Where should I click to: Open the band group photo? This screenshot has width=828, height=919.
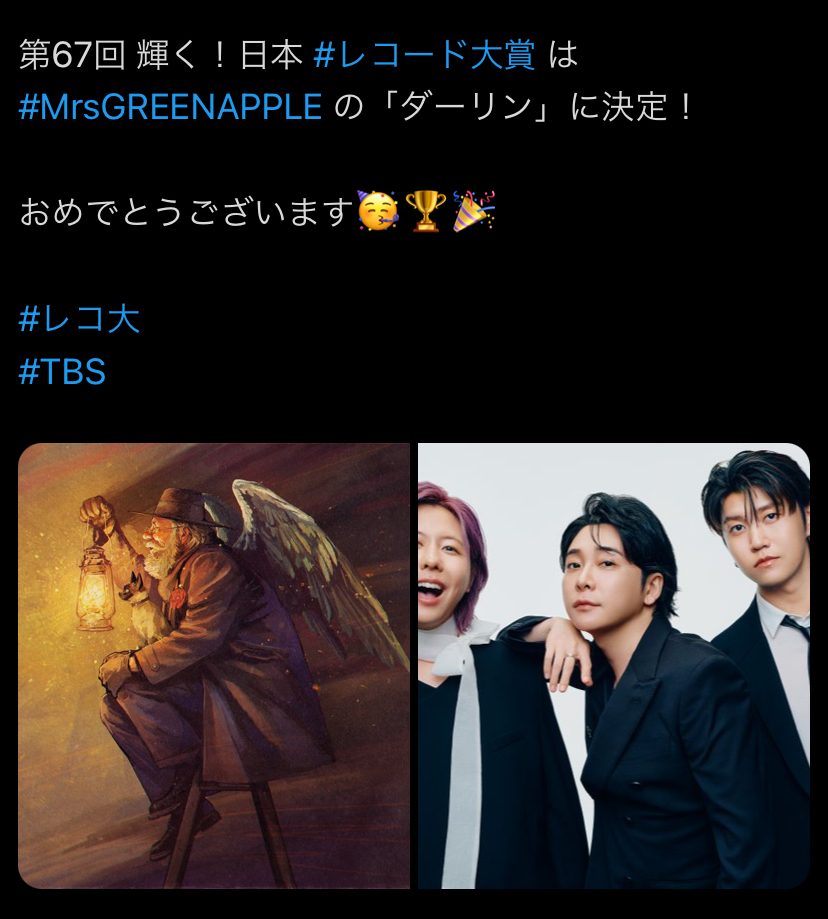(x=613, y=665)
